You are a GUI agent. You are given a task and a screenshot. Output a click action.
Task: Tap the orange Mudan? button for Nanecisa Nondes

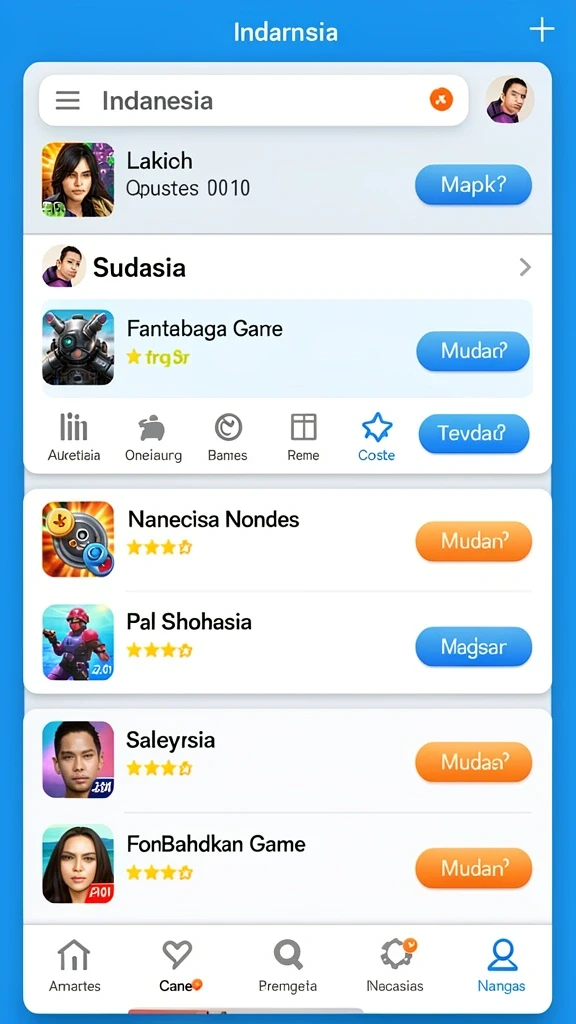[473, 541]
